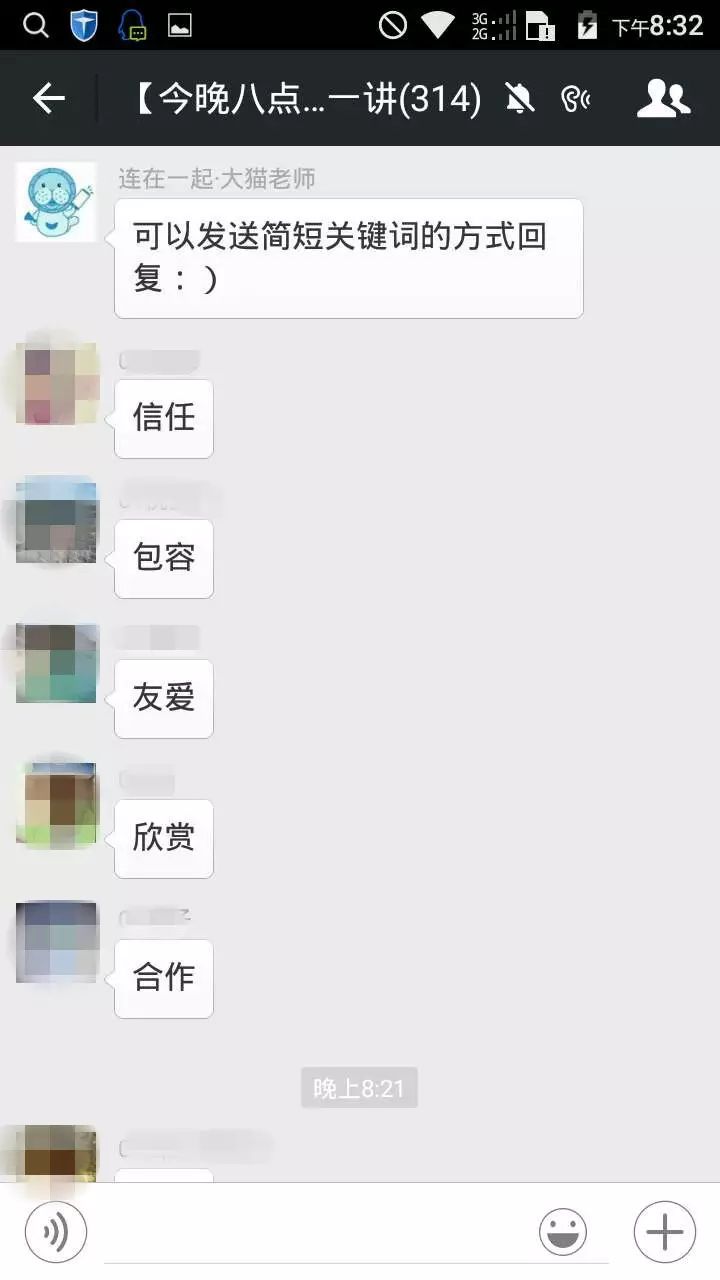Open the avatar beside the 友爱 message
The image size is (720, 1280).
click(56, 662)
